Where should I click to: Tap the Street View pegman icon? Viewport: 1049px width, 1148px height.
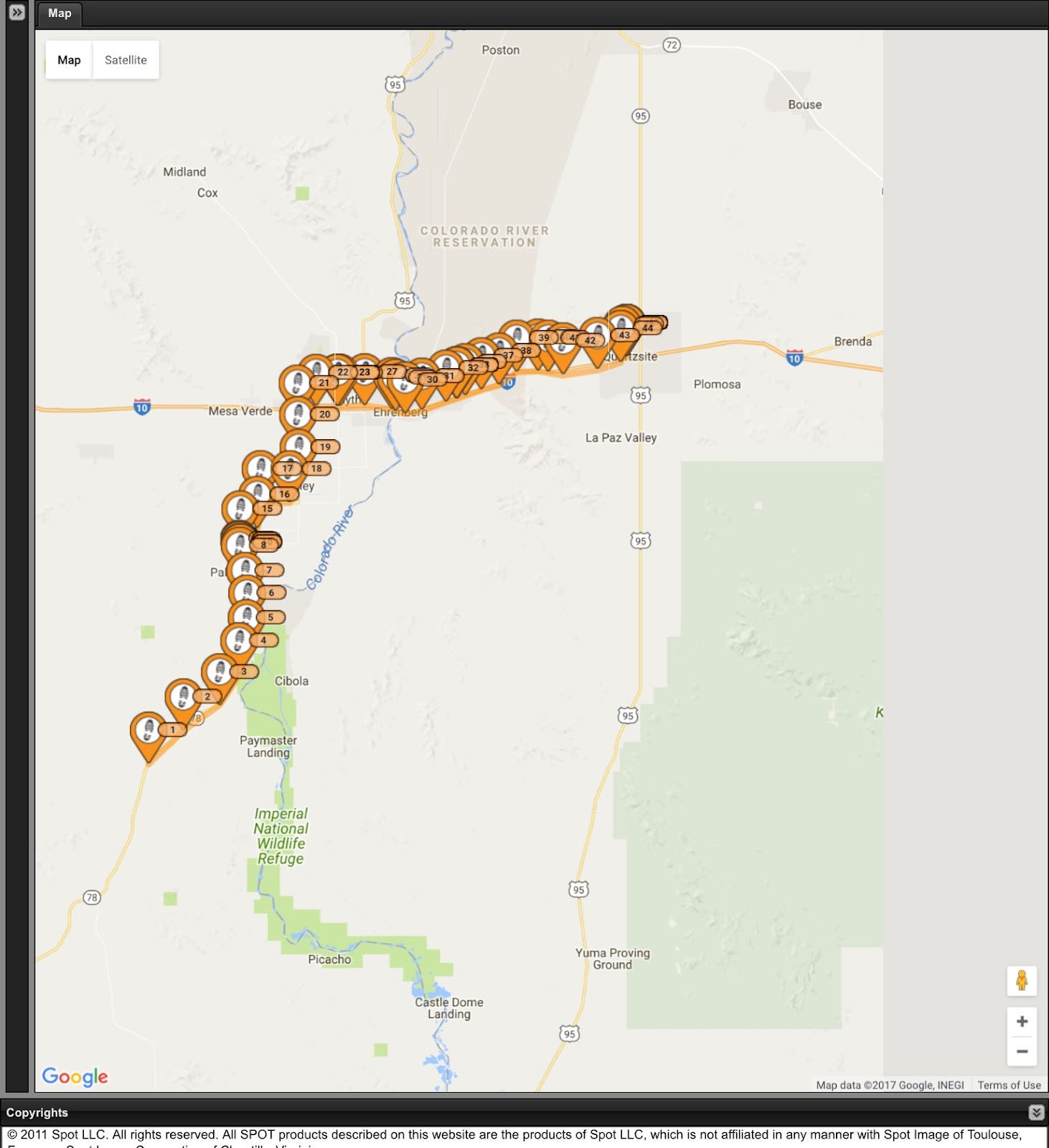point(1022,981)
